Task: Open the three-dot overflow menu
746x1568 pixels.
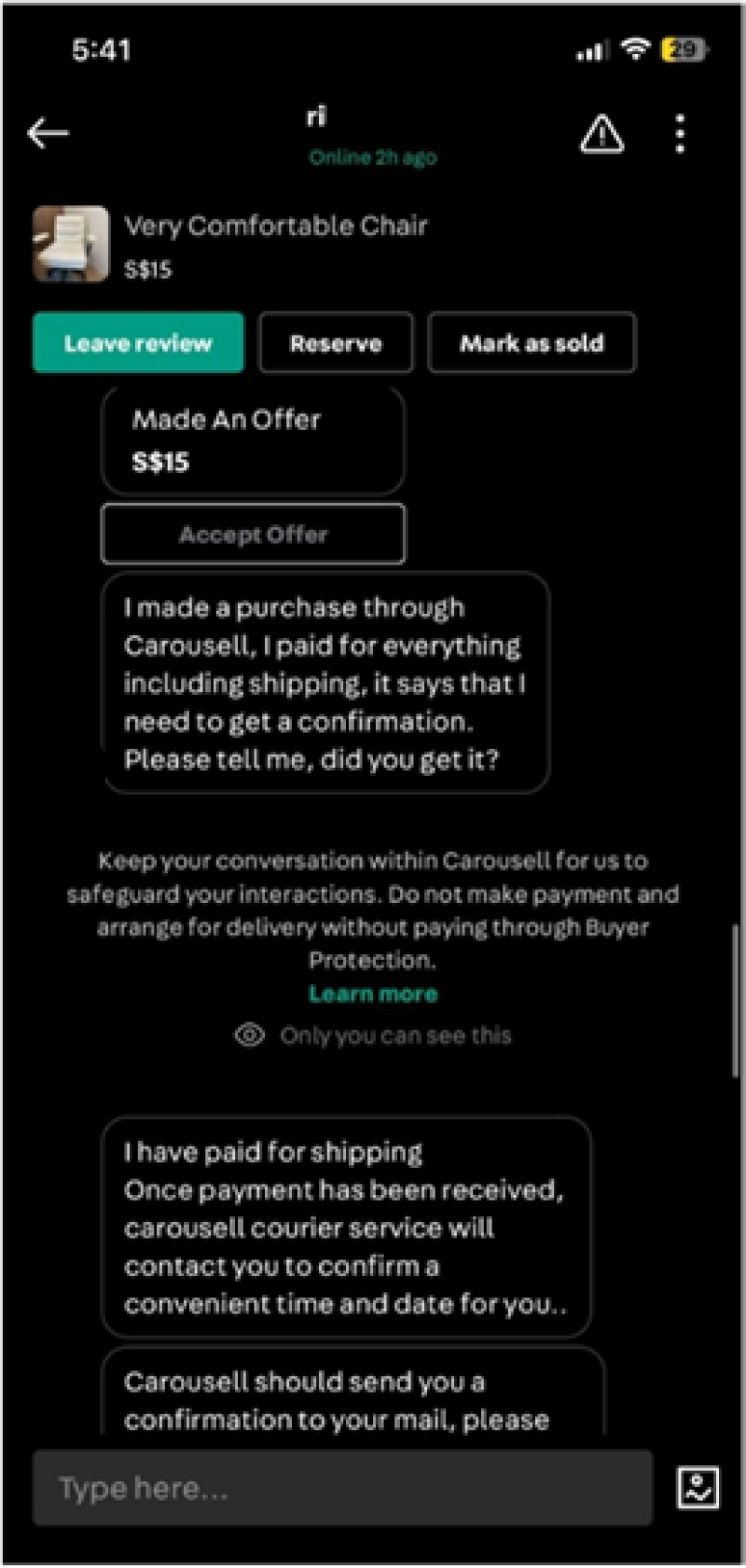Action: [x=681, y=134]
